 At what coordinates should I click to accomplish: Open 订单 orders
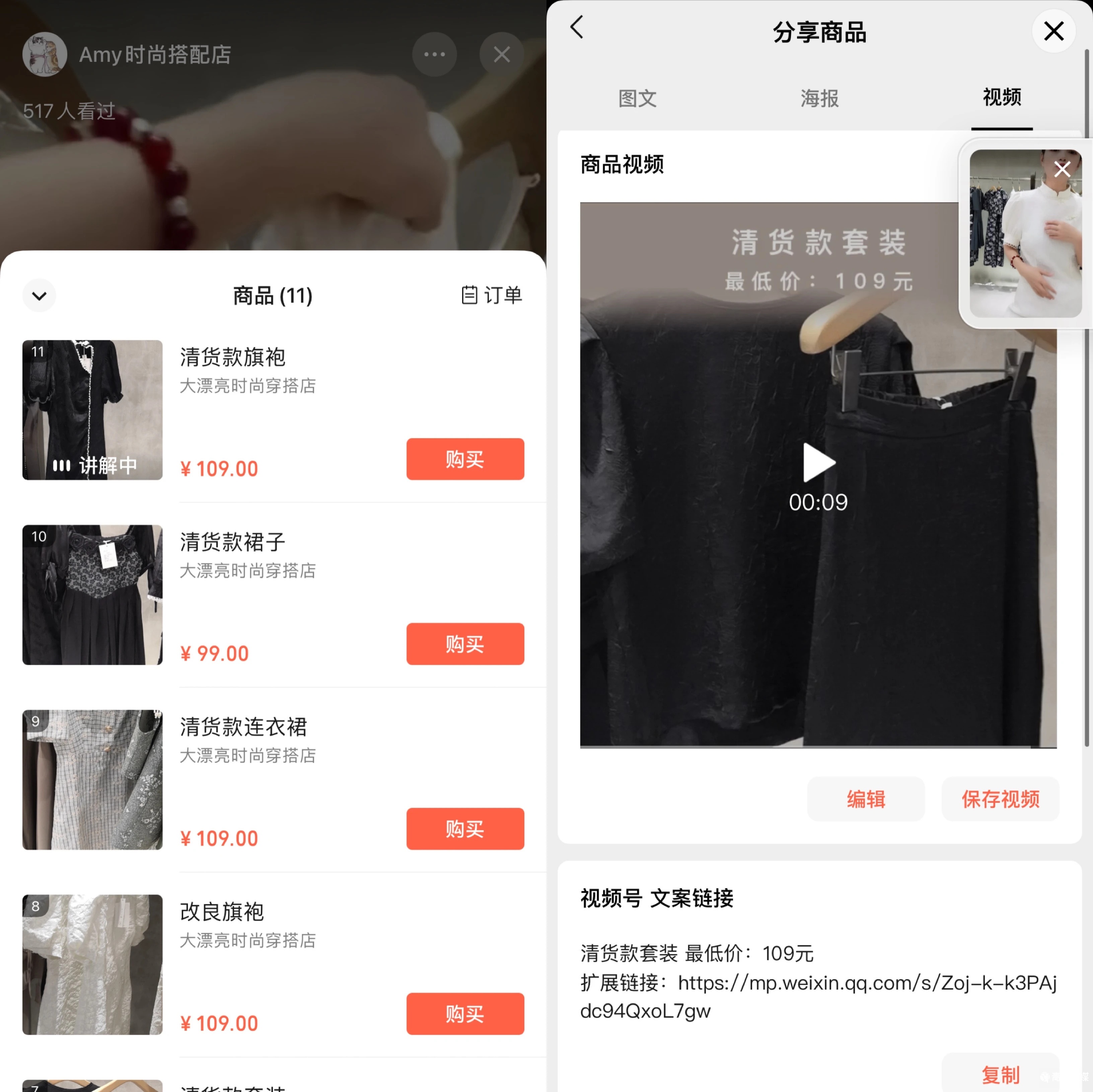pyautogui.click(x=491, y=295)
